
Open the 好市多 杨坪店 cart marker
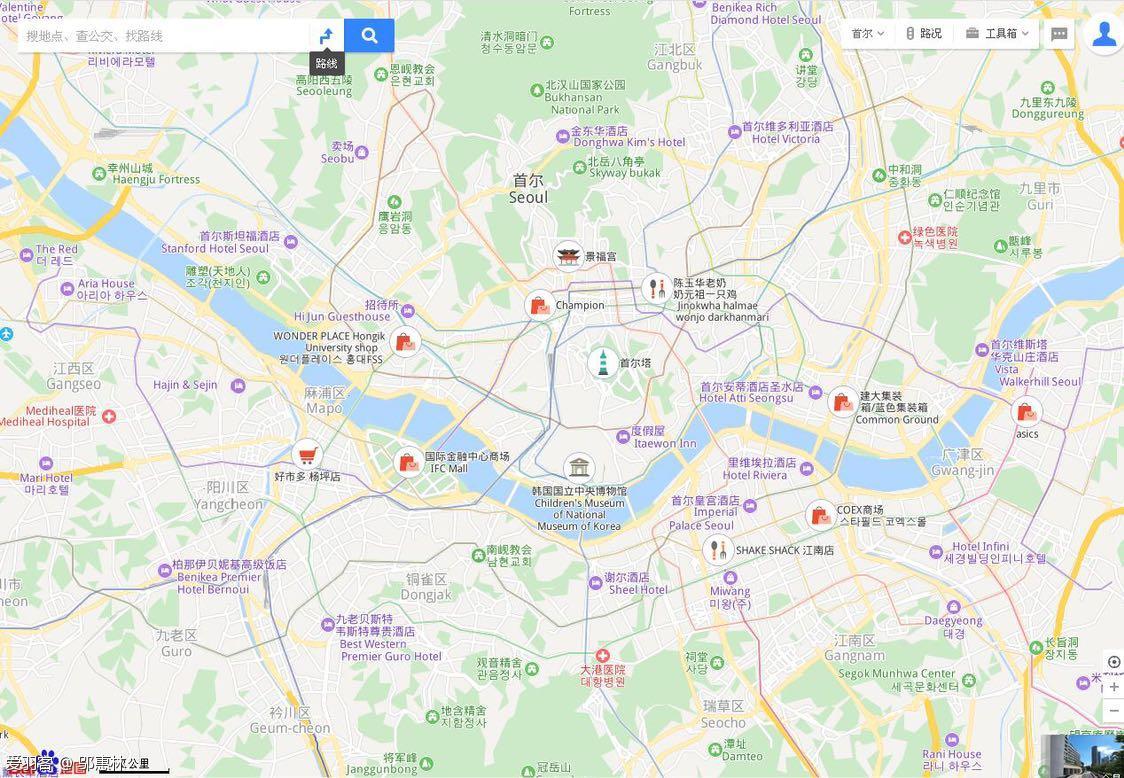[307, 455]
